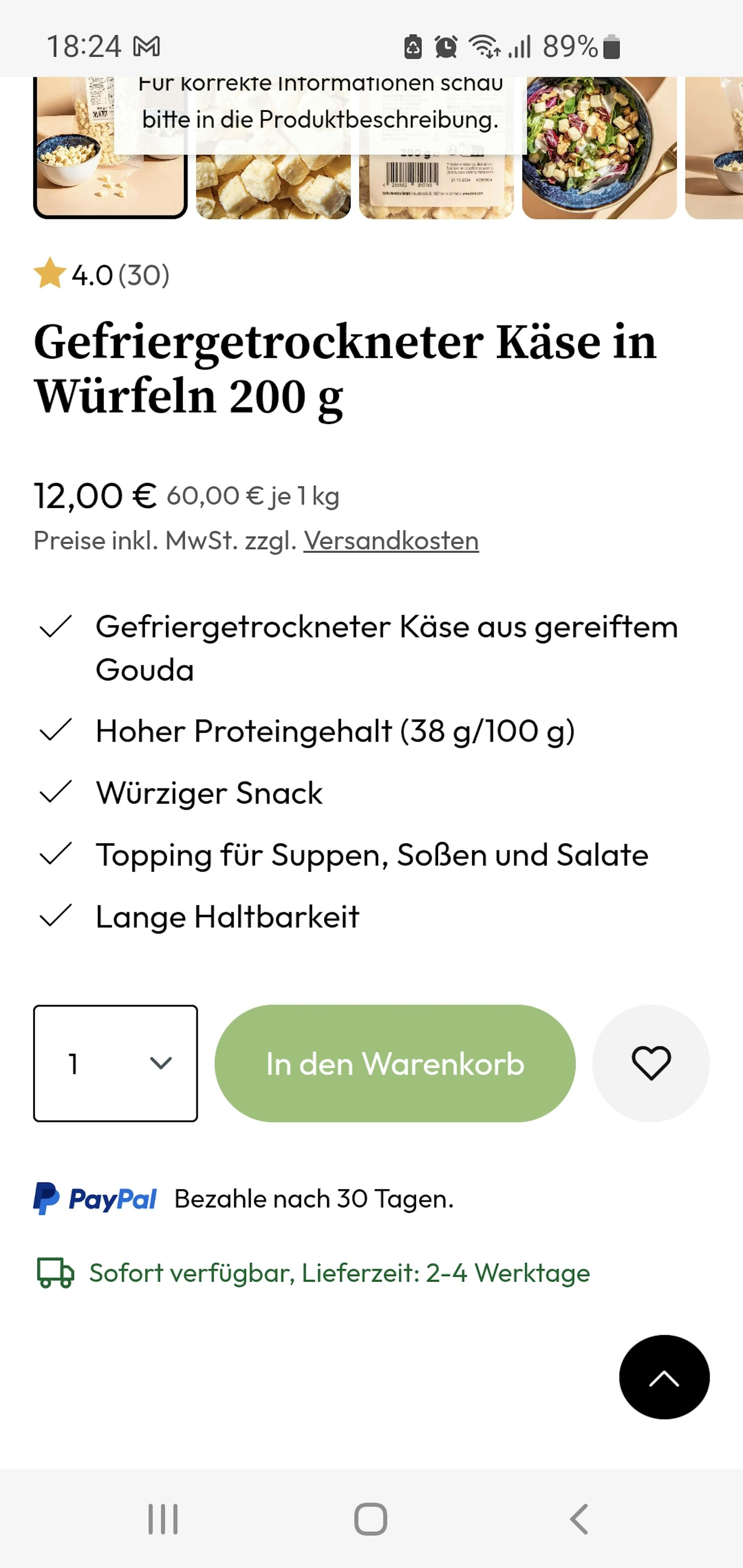Go back with system back button
Screen dimensions: 743x1568
point(579,1519)
